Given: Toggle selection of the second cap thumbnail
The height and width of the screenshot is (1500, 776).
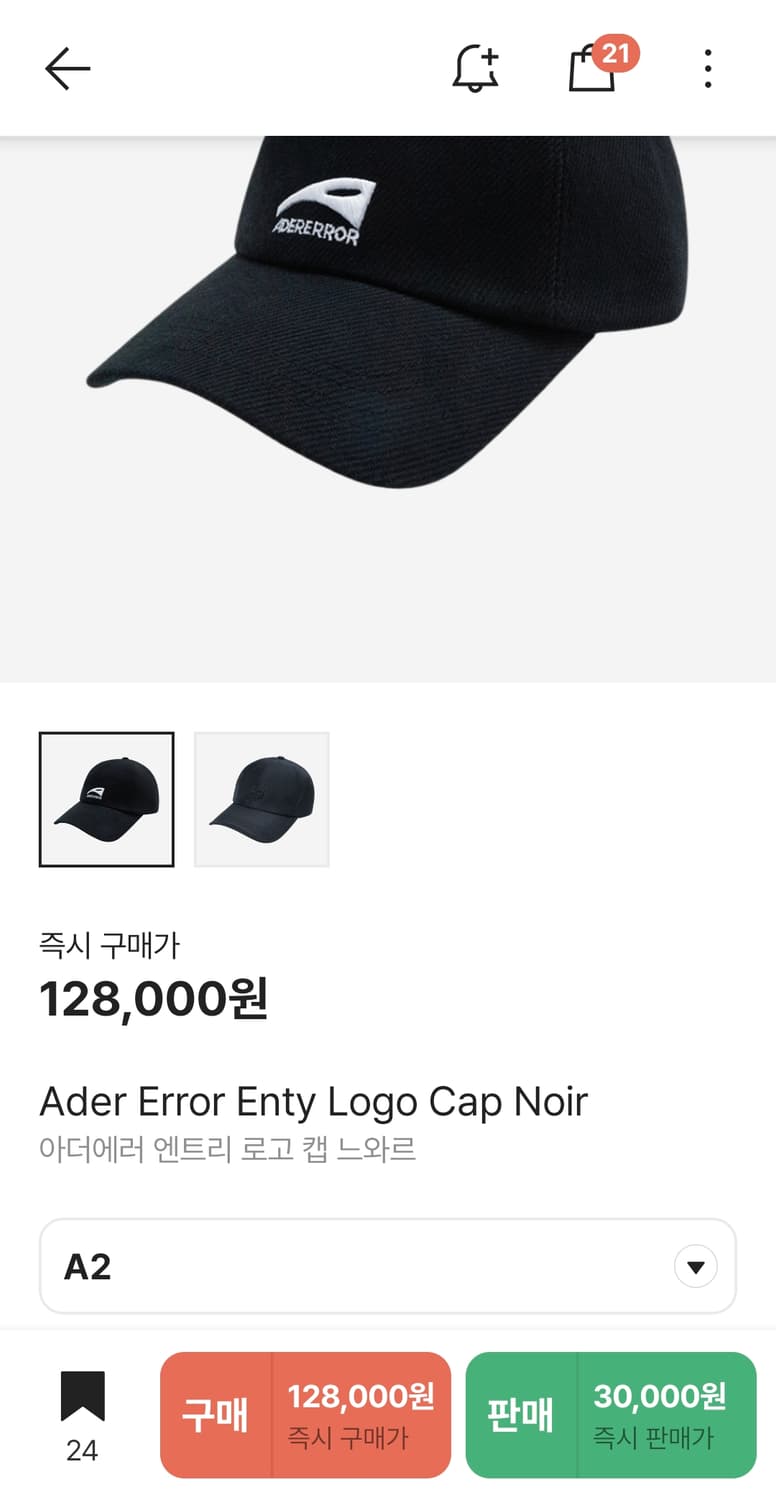Looking at the screenshot, I should [x=261, y=800].
